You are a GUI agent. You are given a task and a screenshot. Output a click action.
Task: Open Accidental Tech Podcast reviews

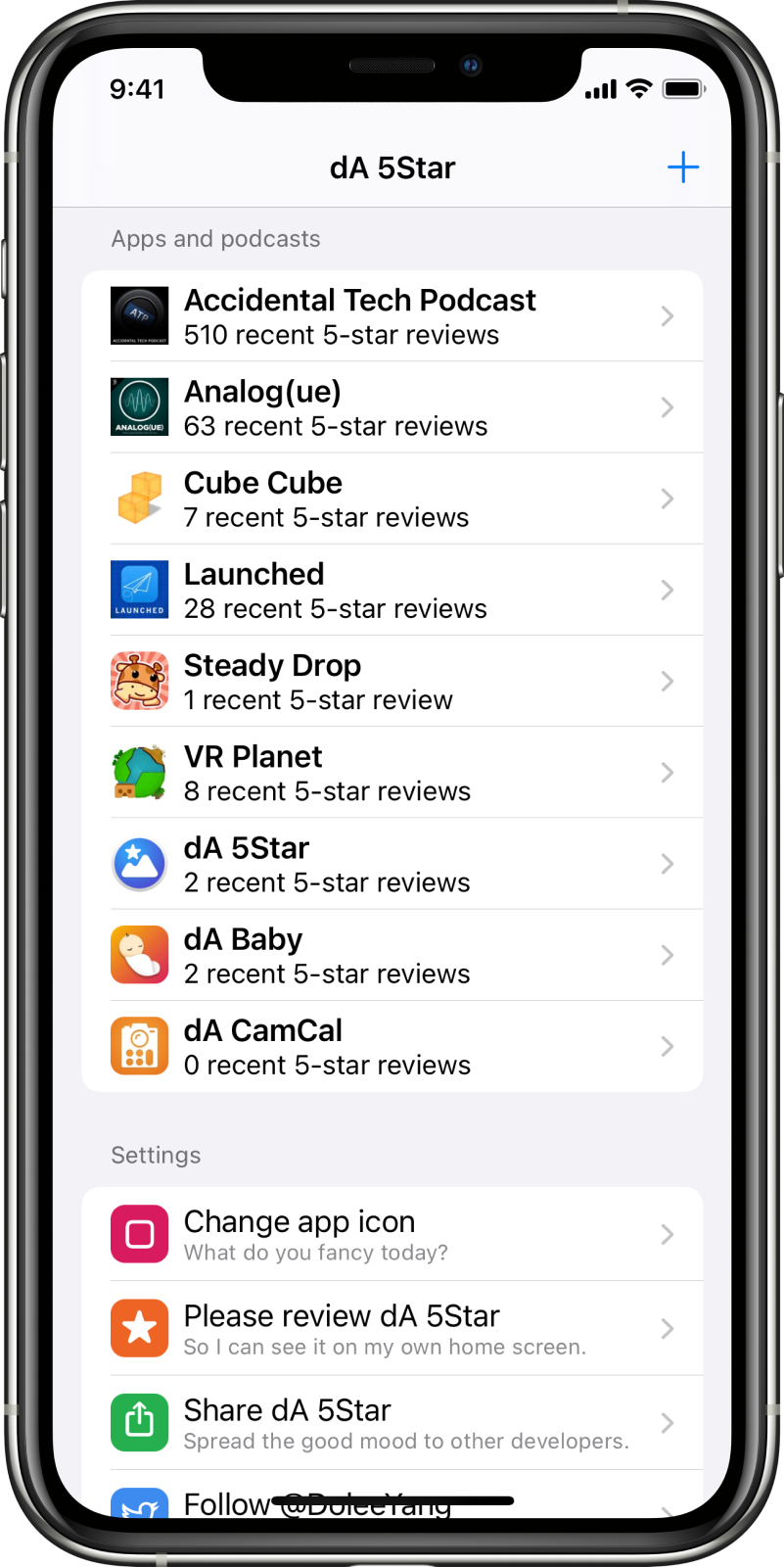click(x=392, y=316)
